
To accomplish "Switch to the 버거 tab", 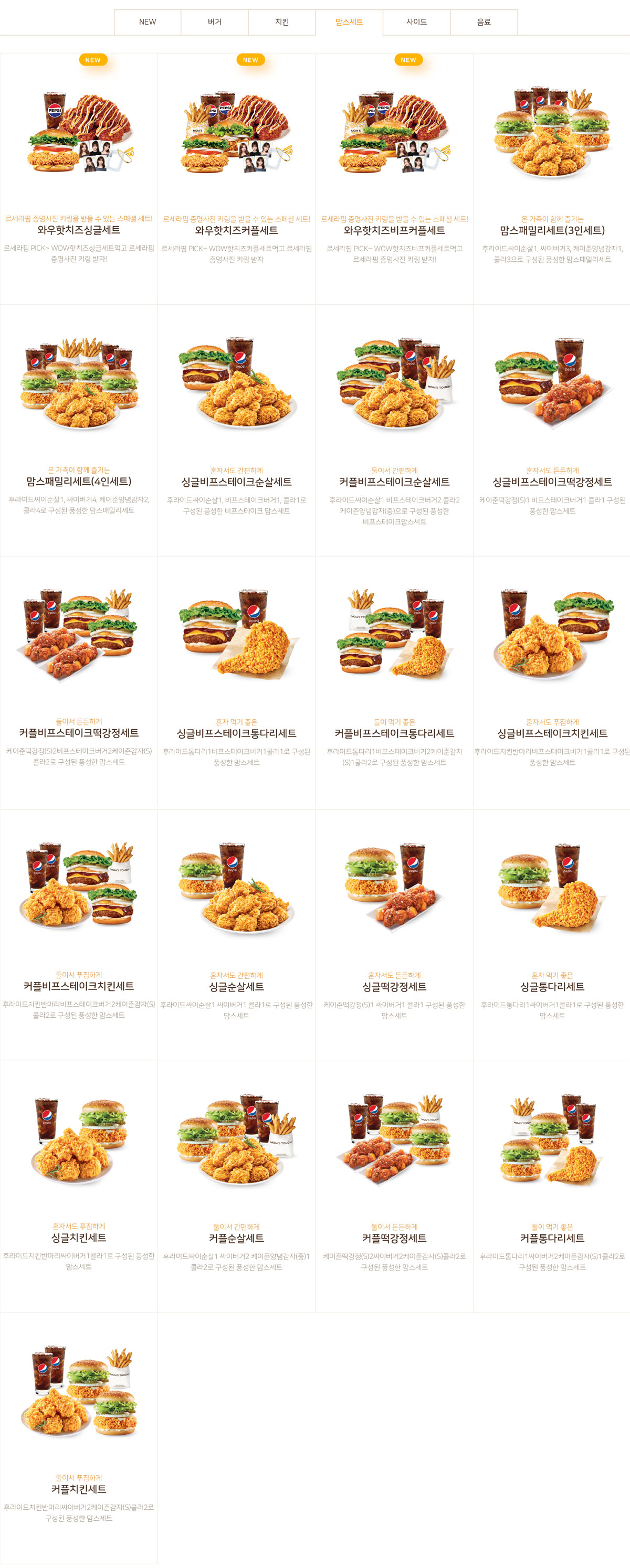I will click(x=215, y=22).
